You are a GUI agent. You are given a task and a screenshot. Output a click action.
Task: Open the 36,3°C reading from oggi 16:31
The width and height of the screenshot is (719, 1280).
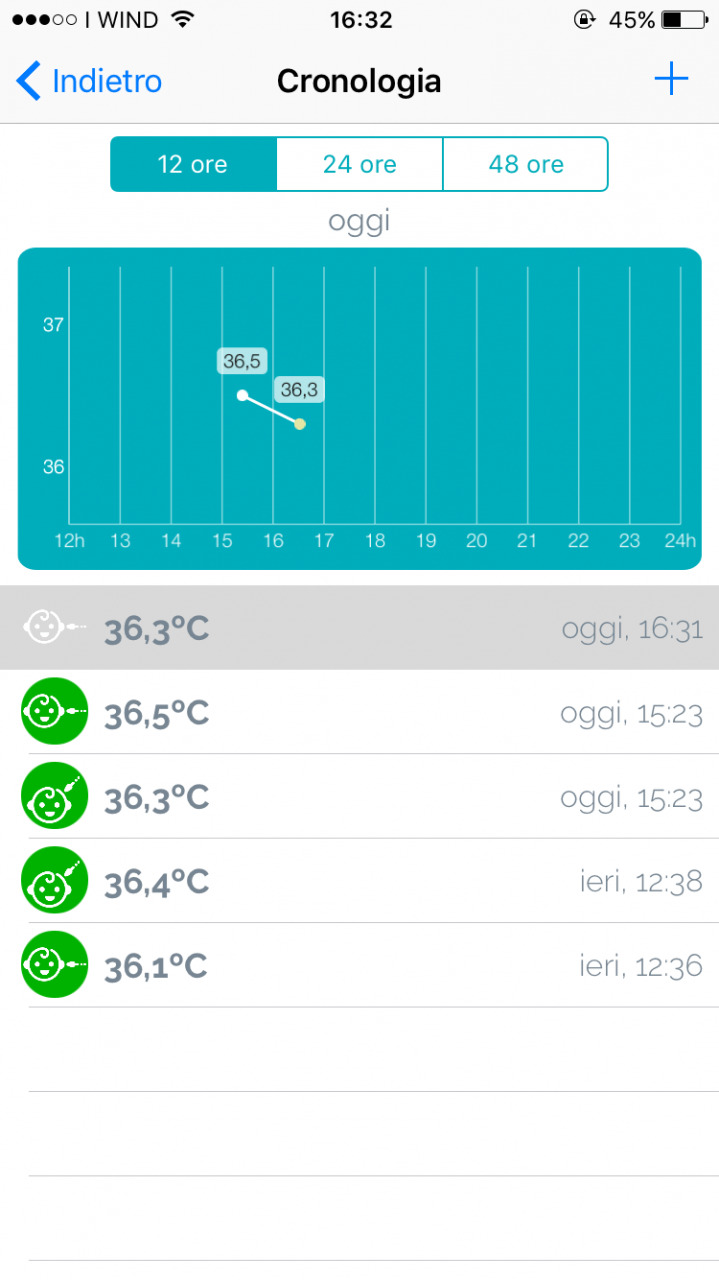click(x=359, y=628)
